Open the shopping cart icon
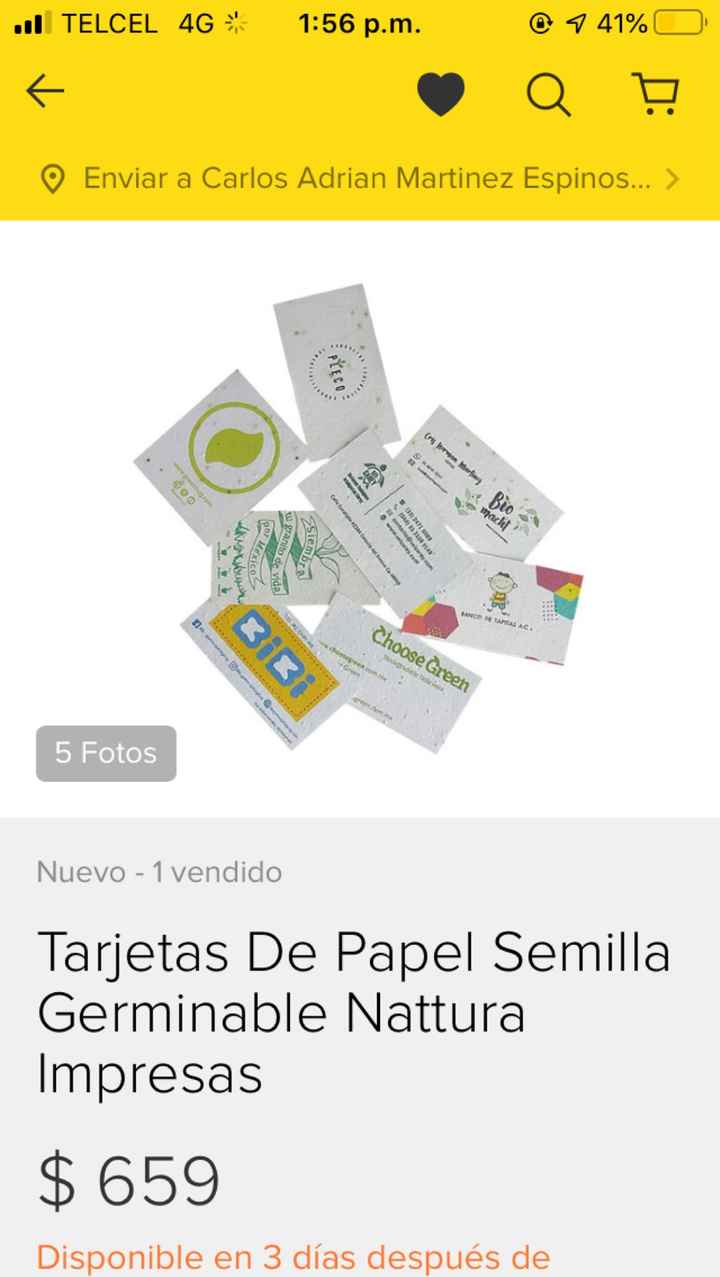720x1277 pixels. point(655,92)
